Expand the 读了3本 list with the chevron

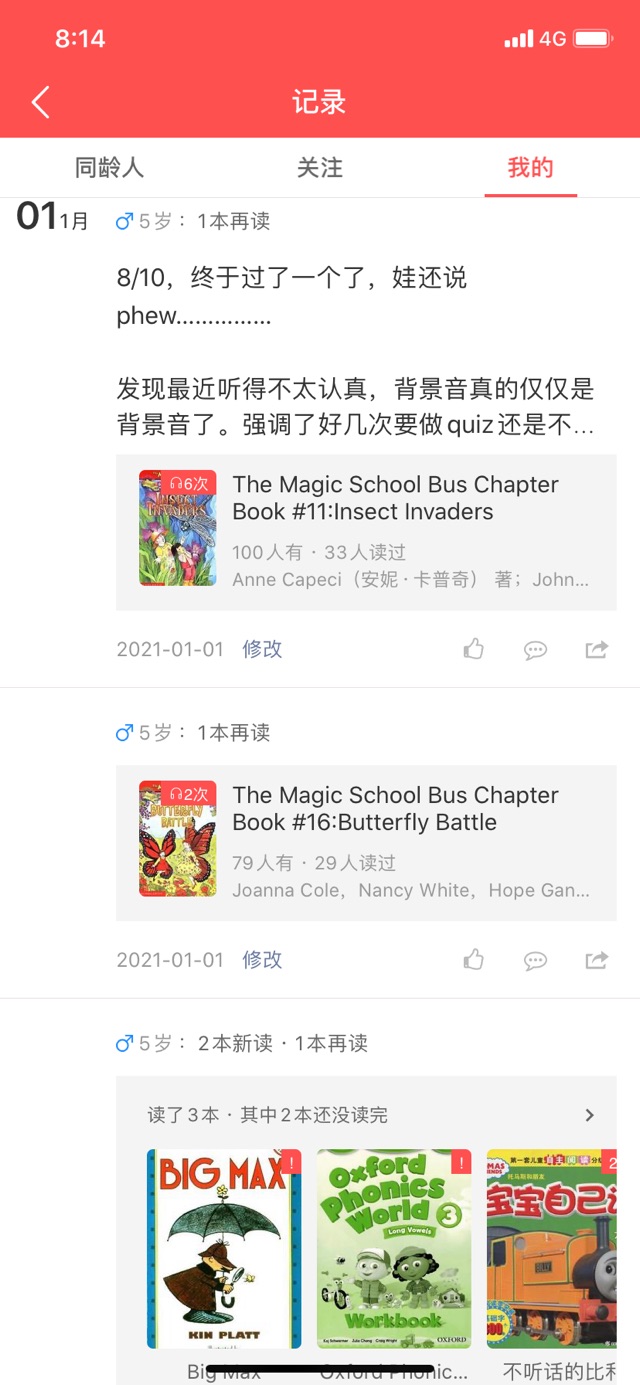589,1115
